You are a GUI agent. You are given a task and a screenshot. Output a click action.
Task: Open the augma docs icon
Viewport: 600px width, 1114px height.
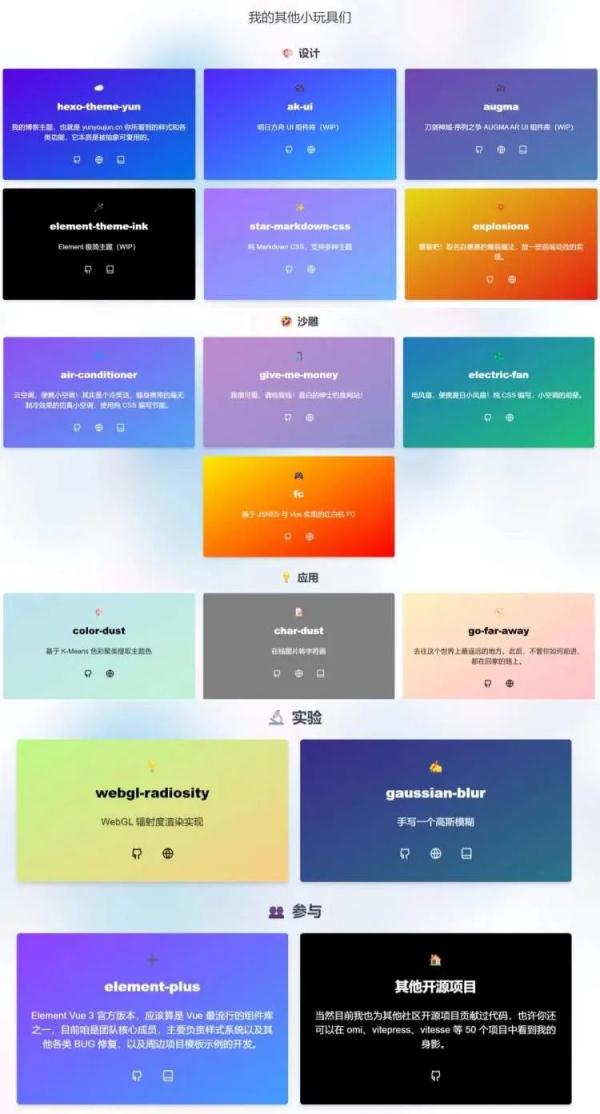(x=523, y=150)
